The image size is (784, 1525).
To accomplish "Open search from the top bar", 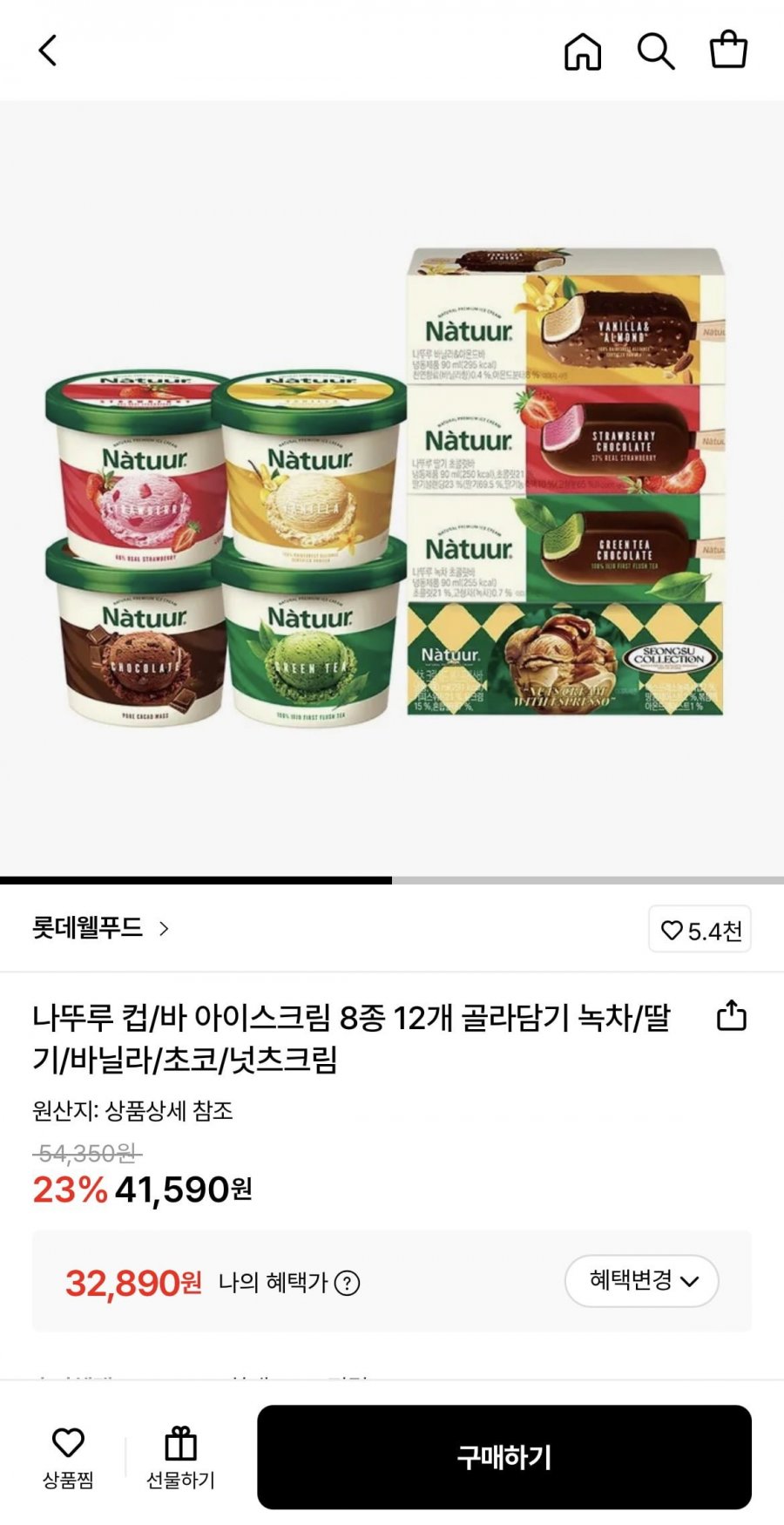I will 656,51.
